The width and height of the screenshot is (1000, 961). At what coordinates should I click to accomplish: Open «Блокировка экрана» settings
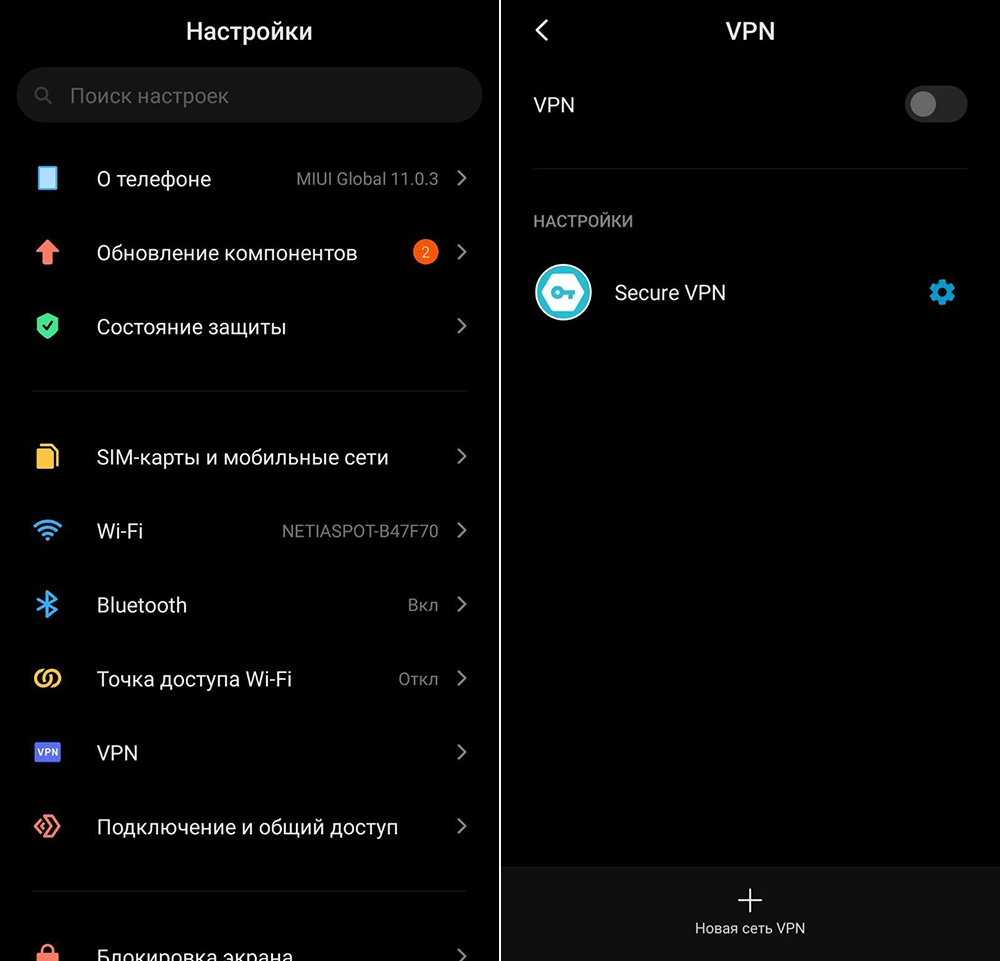click(x=249, y=952)
